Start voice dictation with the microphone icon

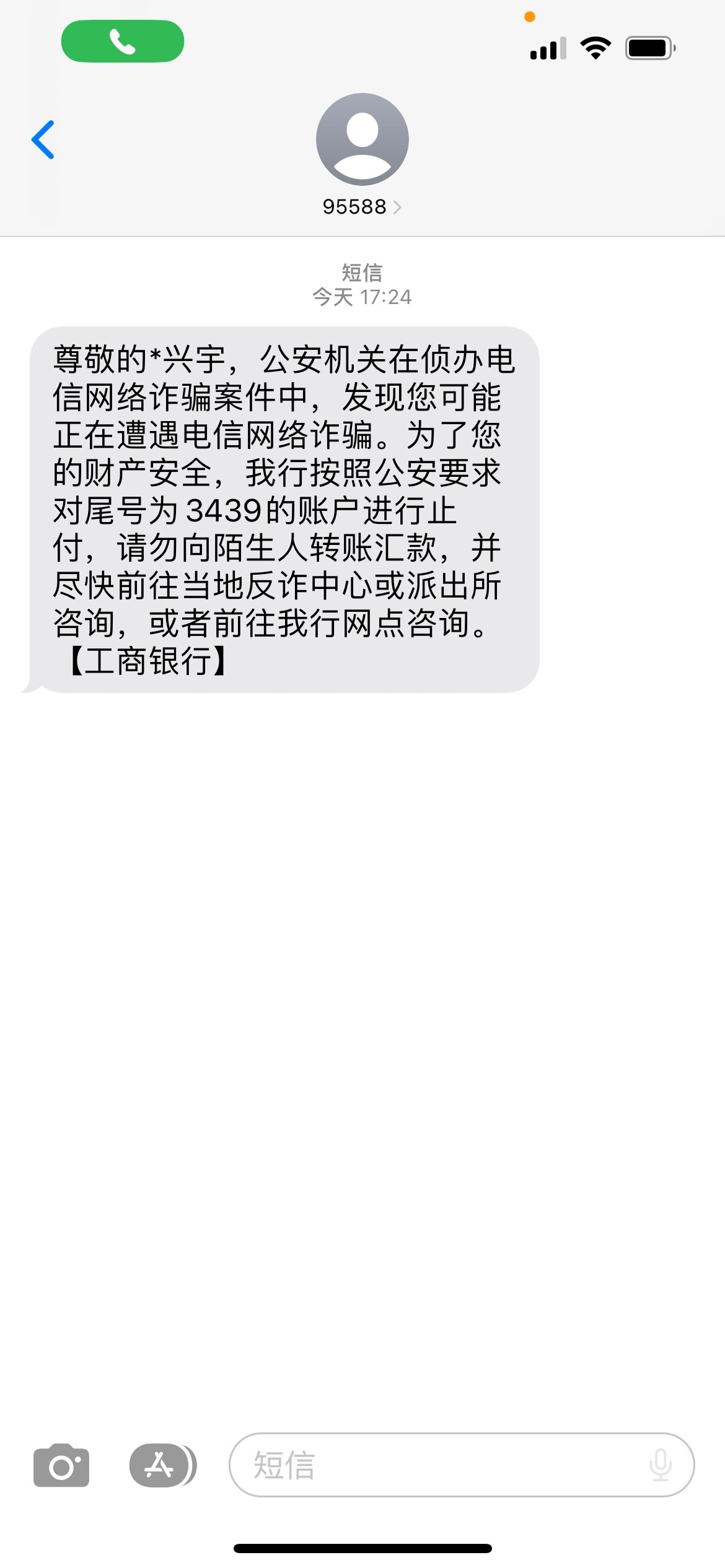pos(661,1465)
